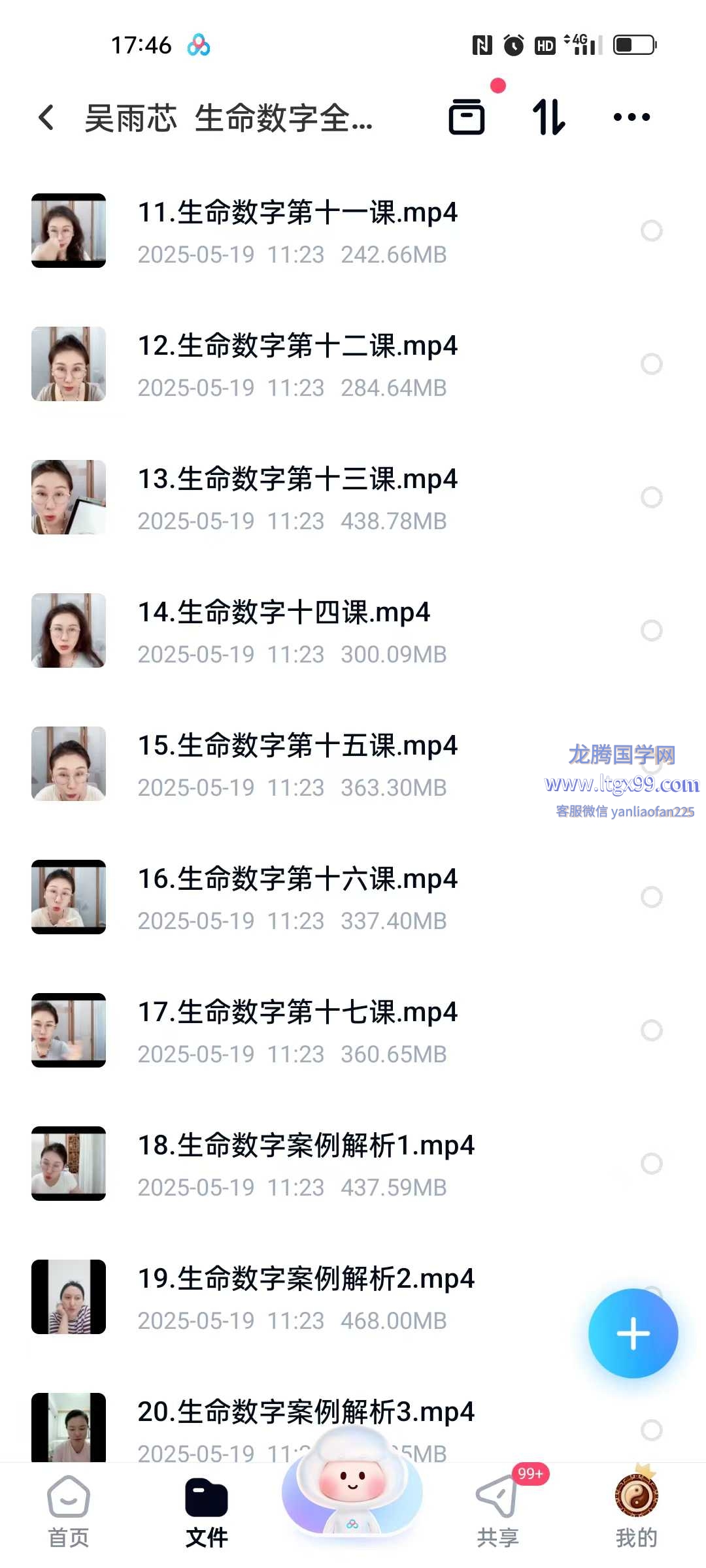
Task: Open the sort order options
Action: (x=548, y=118)
